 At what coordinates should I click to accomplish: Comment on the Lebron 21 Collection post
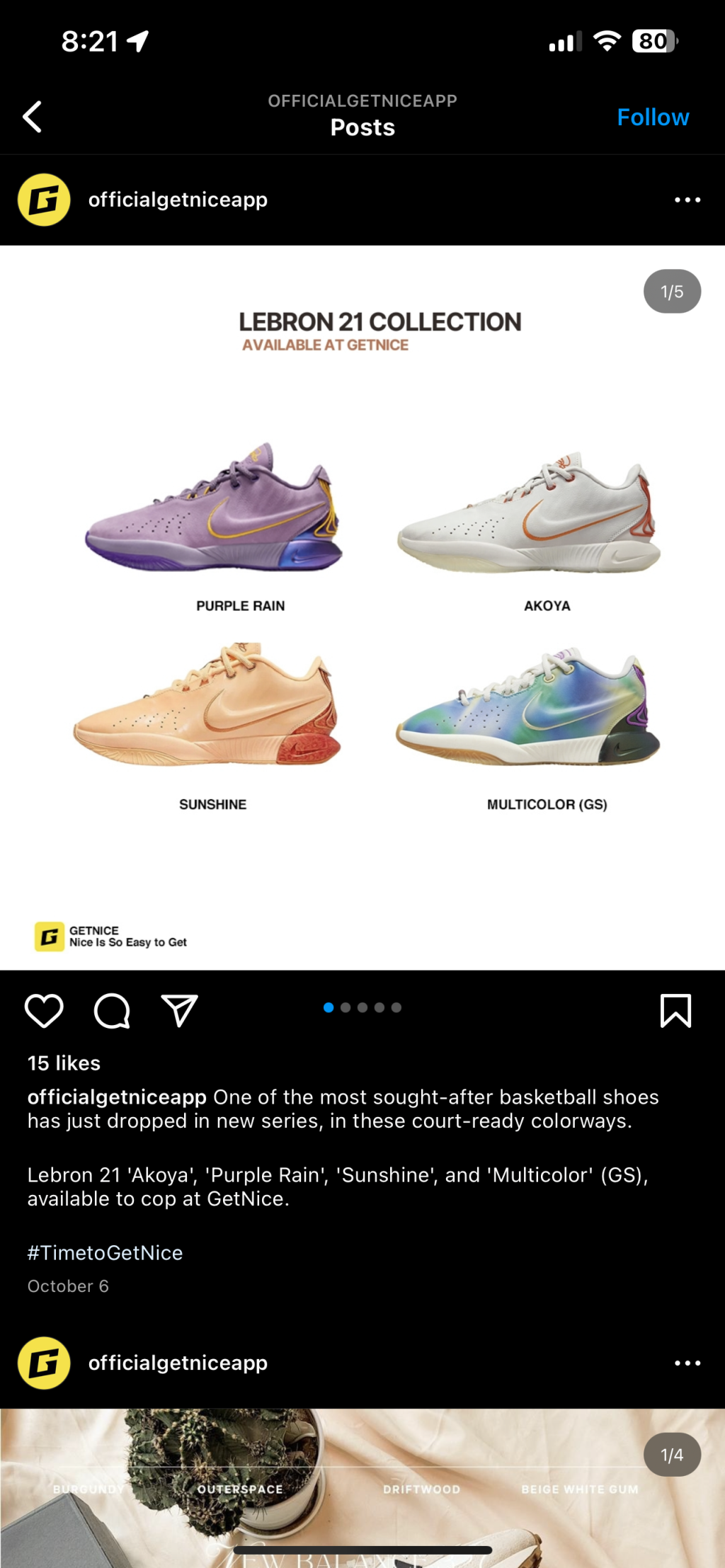tap(112, 1010)
